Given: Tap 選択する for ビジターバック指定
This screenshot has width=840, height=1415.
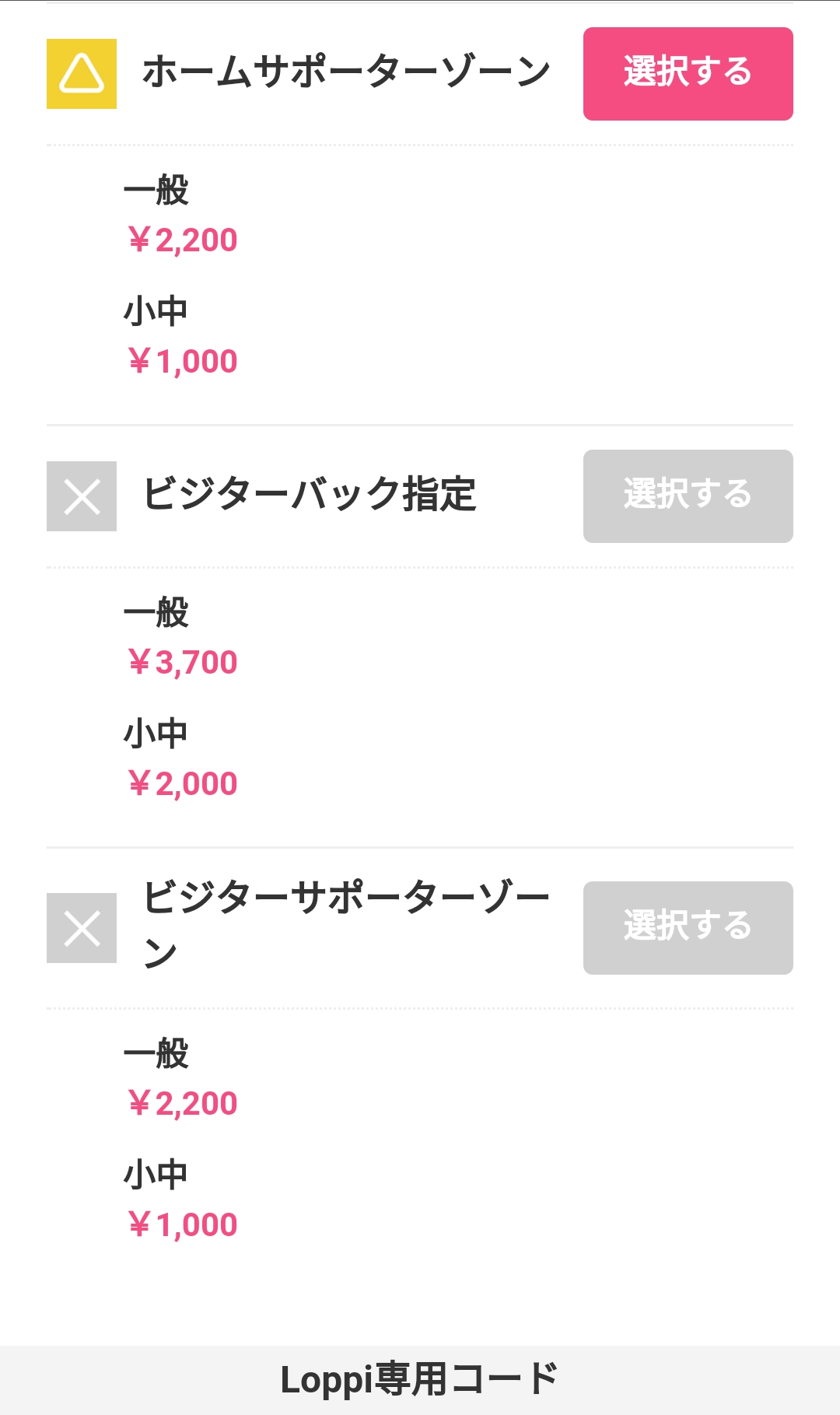Looking at the screenshot, I should click(688, 496).
